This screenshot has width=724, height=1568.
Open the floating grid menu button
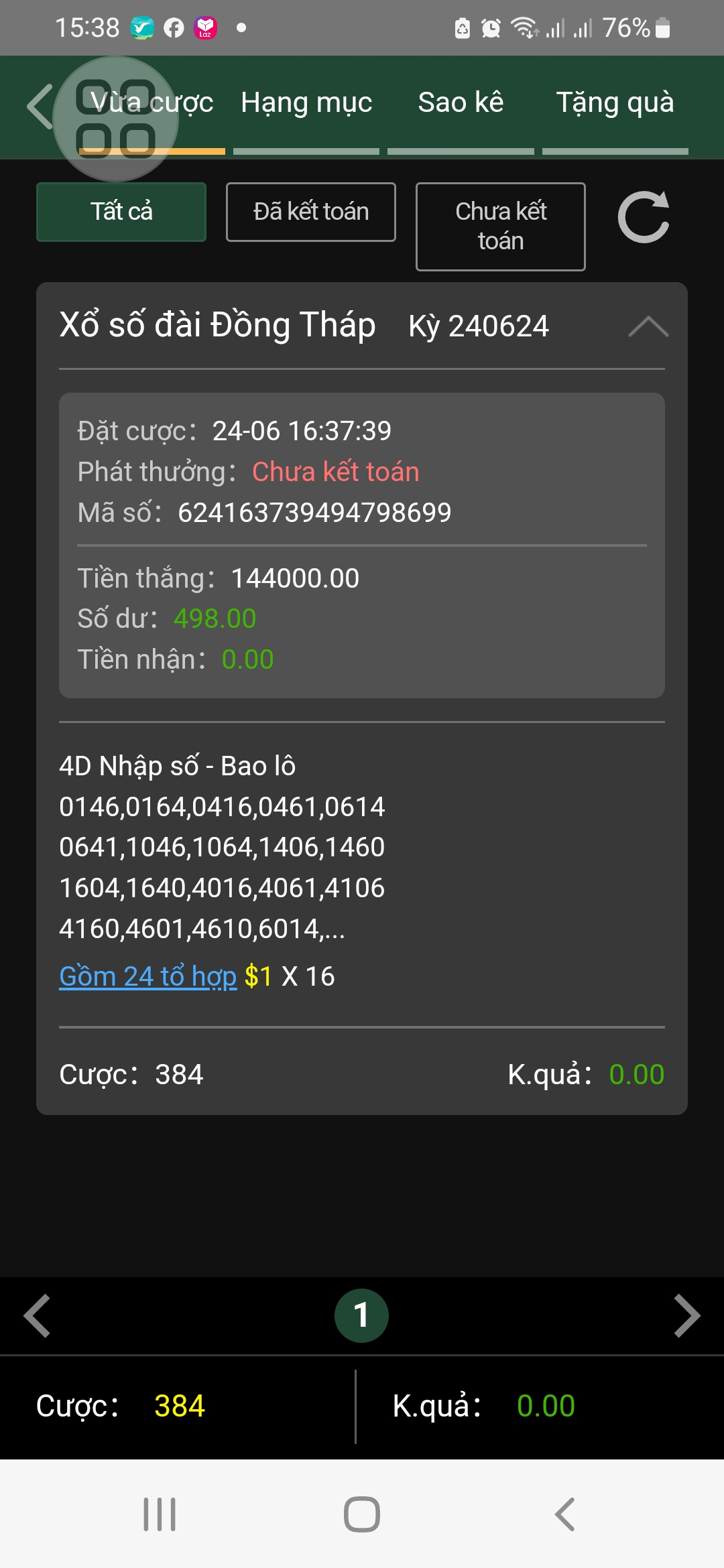(x=115, y=119)
